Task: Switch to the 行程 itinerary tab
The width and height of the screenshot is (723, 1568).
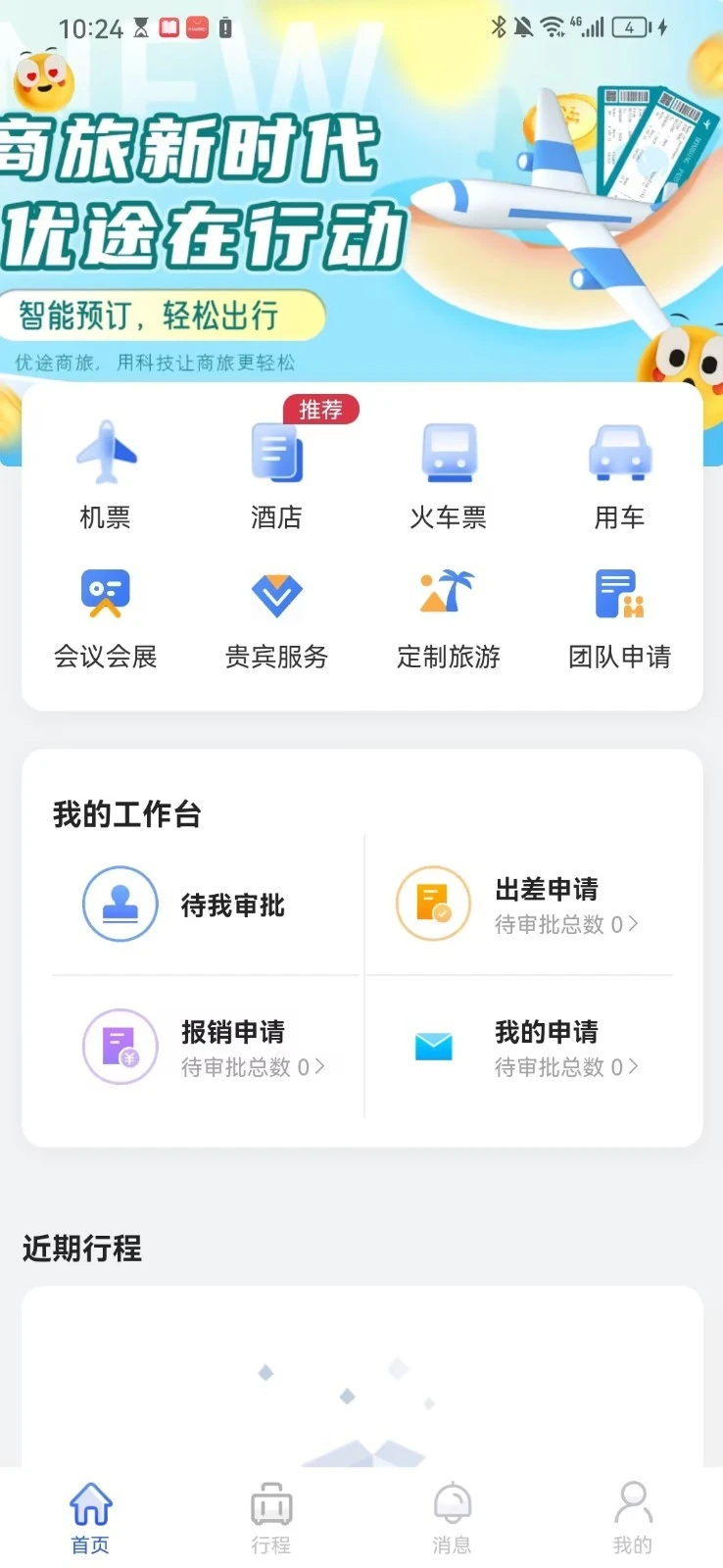Action: (270, 1516)
